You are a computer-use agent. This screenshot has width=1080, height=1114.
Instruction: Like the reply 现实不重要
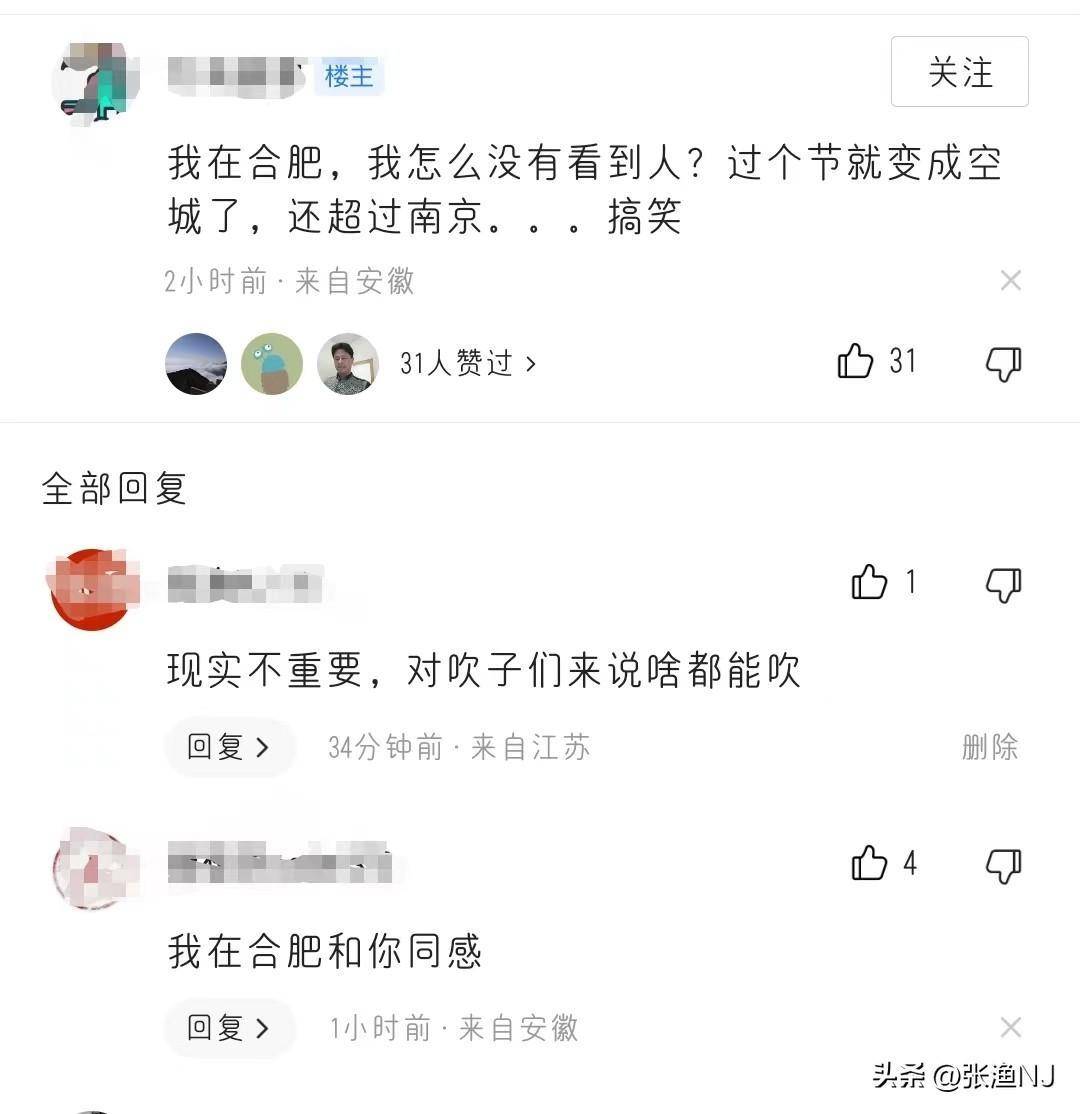(x=869, y=582)
